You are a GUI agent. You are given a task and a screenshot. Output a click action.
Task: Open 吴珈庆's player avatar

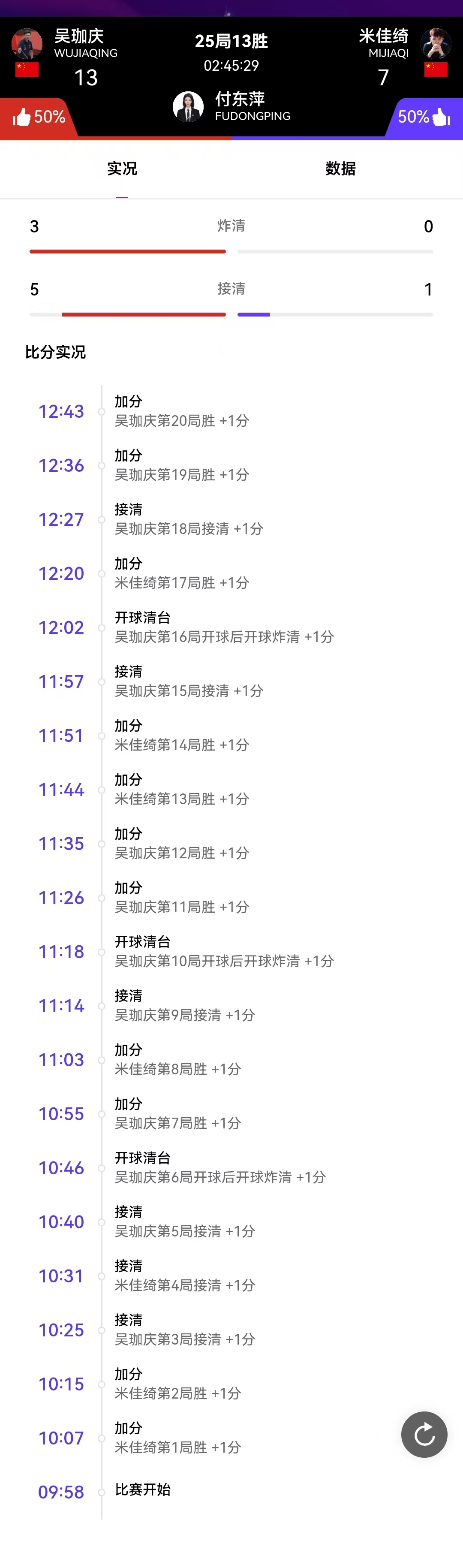(27, 44)
